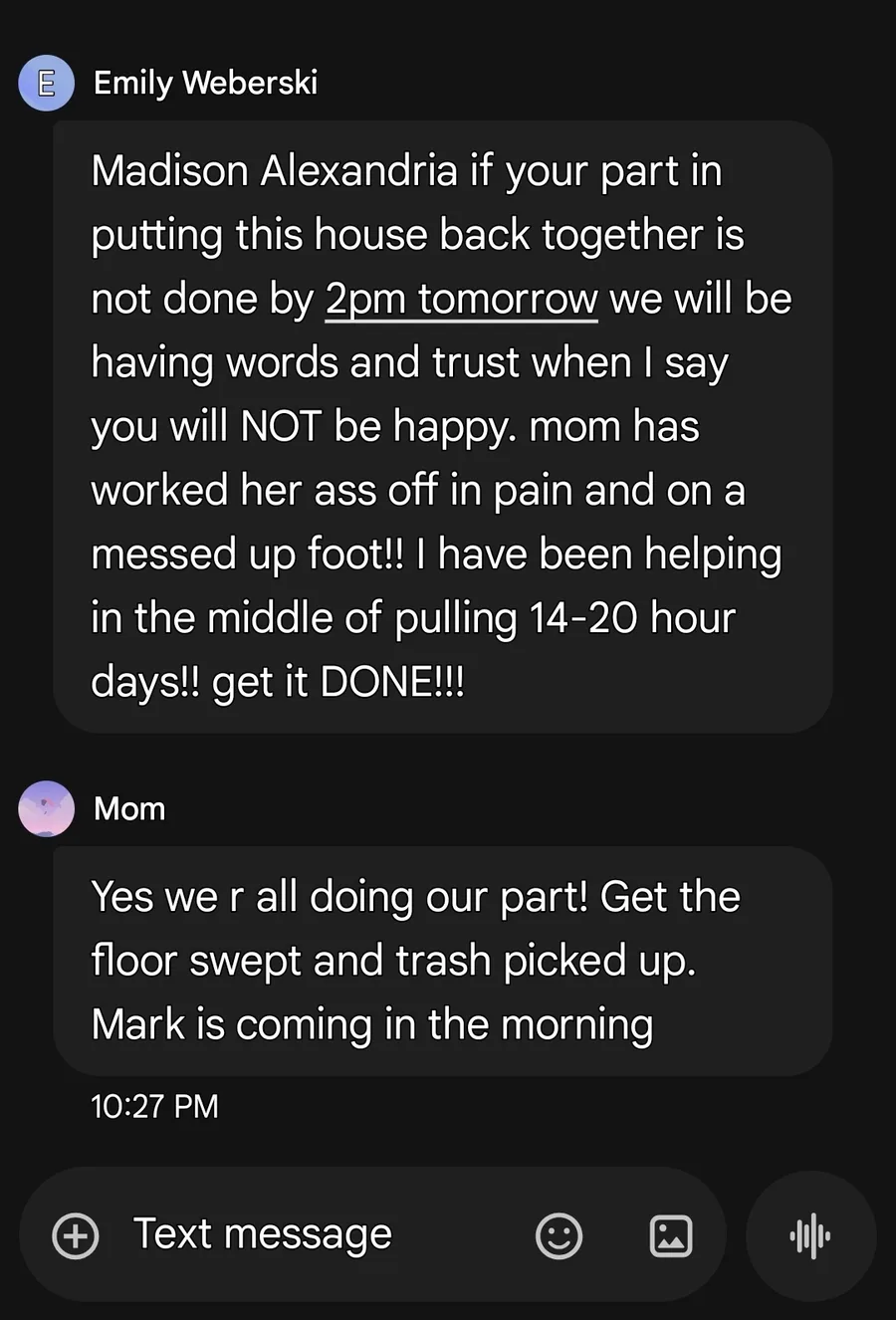Record a voice message

(x=810, y=1236)
